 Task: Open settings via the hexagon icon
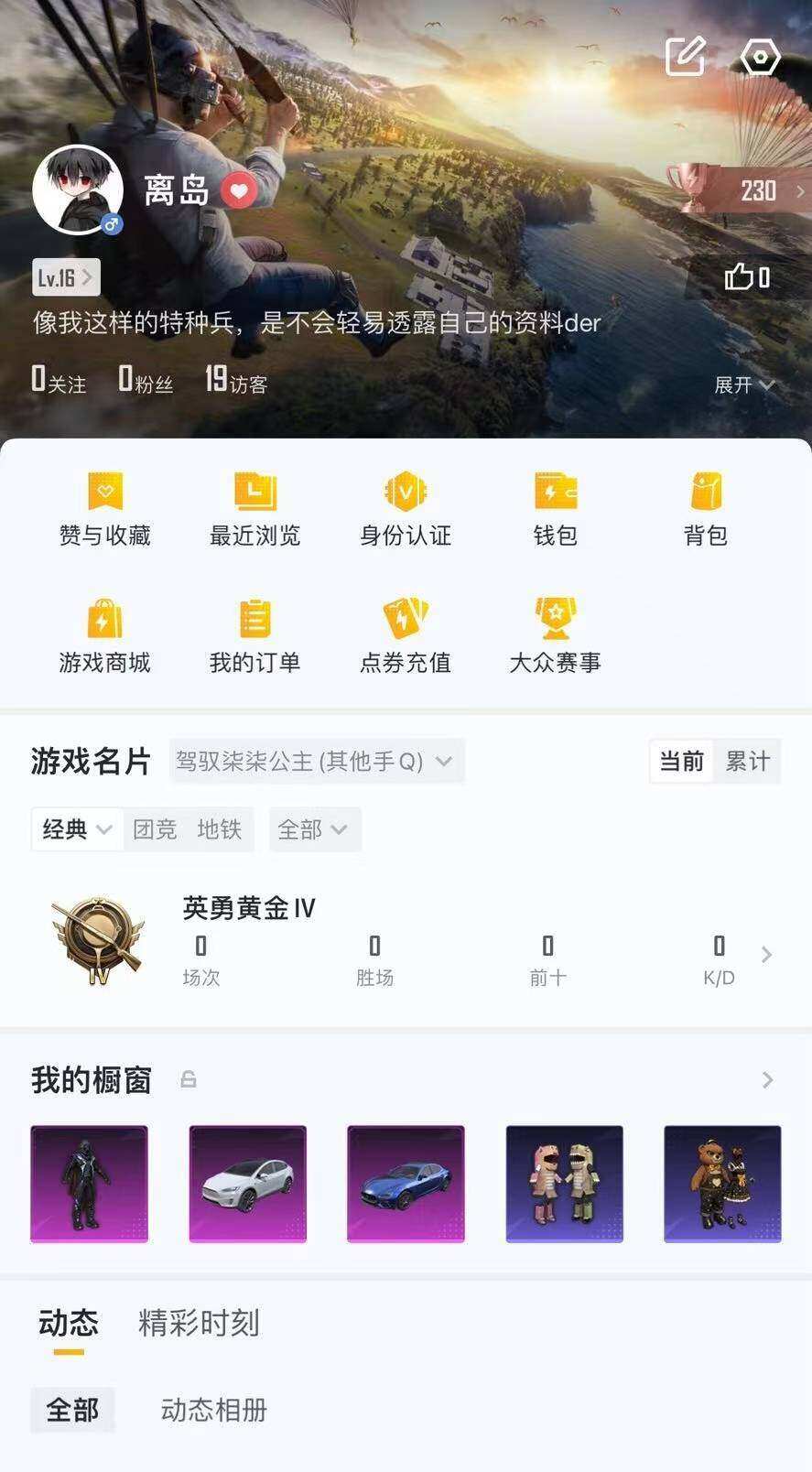coord(761,57)
